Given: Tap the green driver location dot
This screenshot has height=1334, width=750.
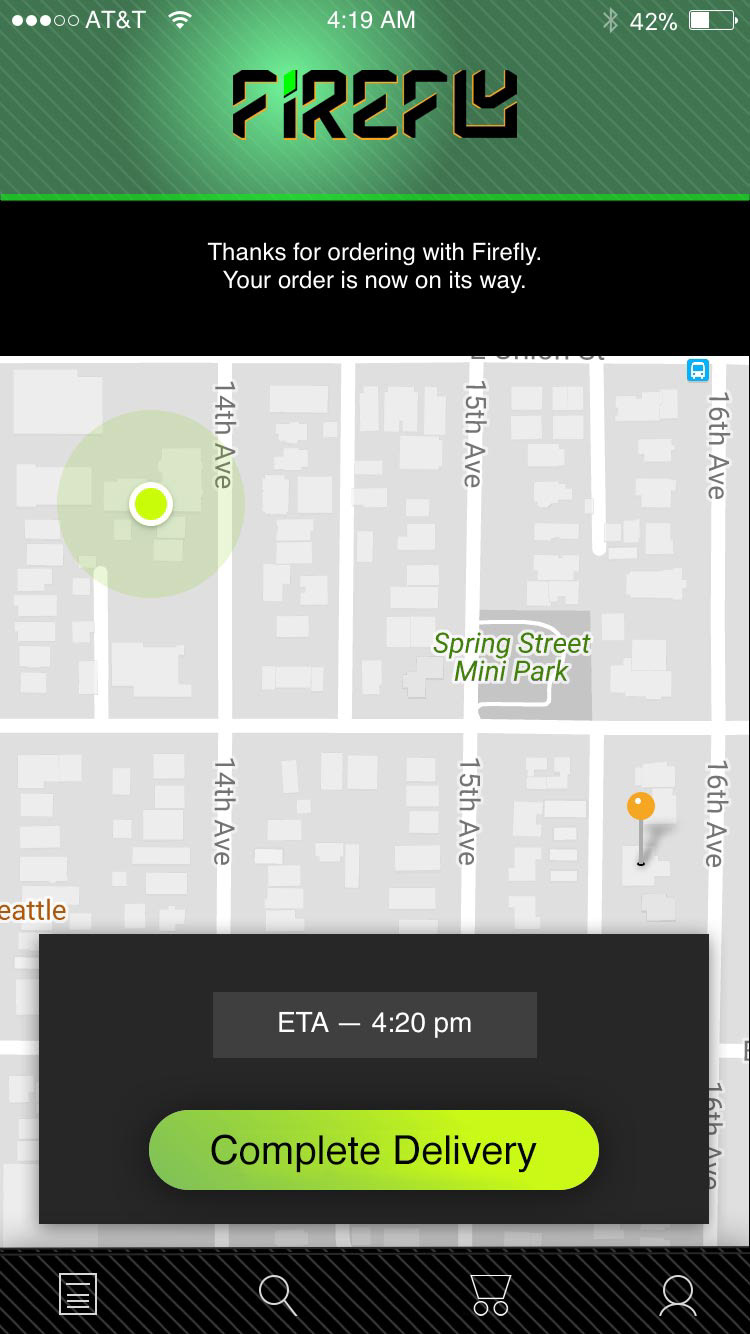Looking at the screenshot, I should click(x=151, y=504).
